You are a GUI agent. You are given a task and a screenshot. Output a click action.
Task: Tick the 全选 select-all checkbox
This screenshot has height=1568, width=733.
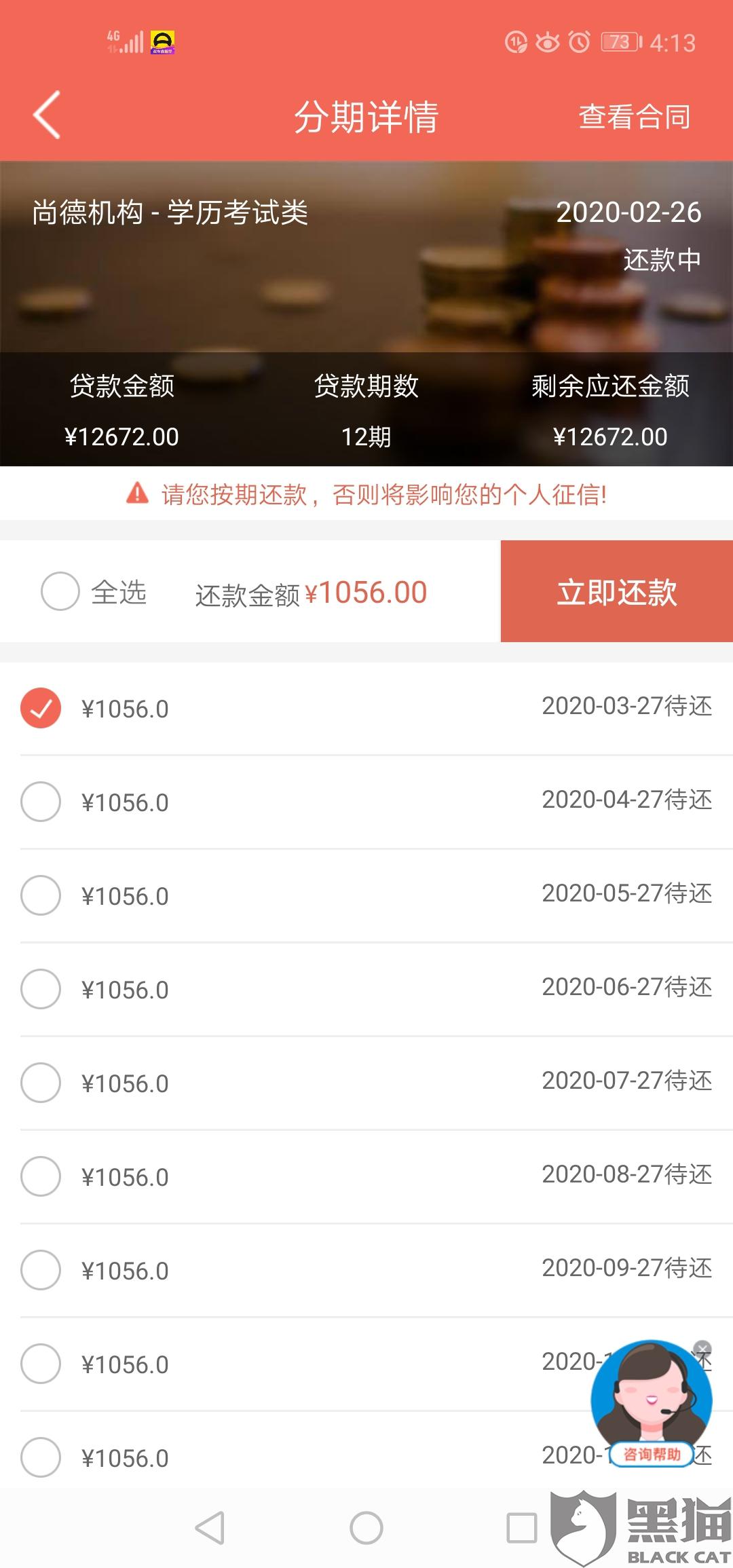pos(60,591)
